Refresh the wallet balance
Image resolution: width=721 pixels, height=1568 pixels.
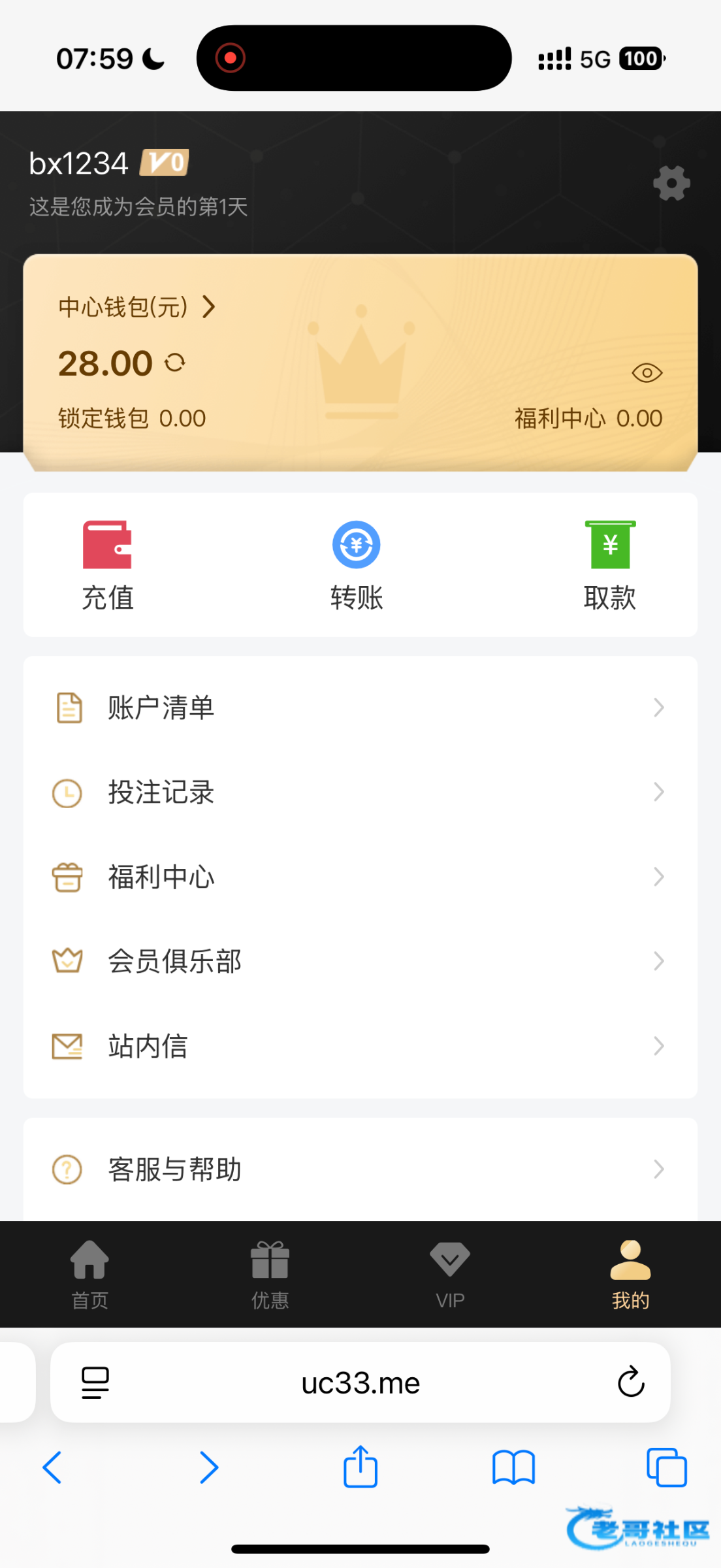pos(175,363)
